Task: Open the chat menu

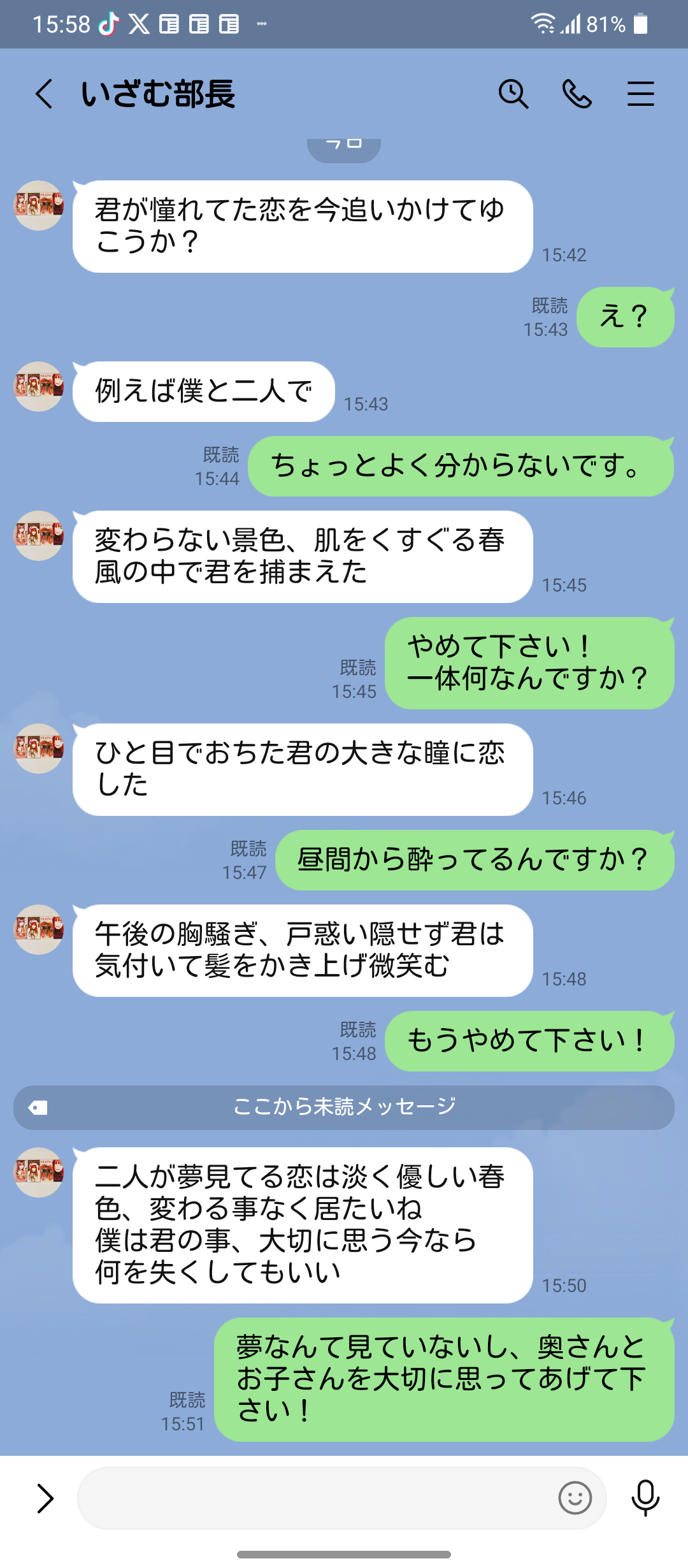Action: point(640,94)
